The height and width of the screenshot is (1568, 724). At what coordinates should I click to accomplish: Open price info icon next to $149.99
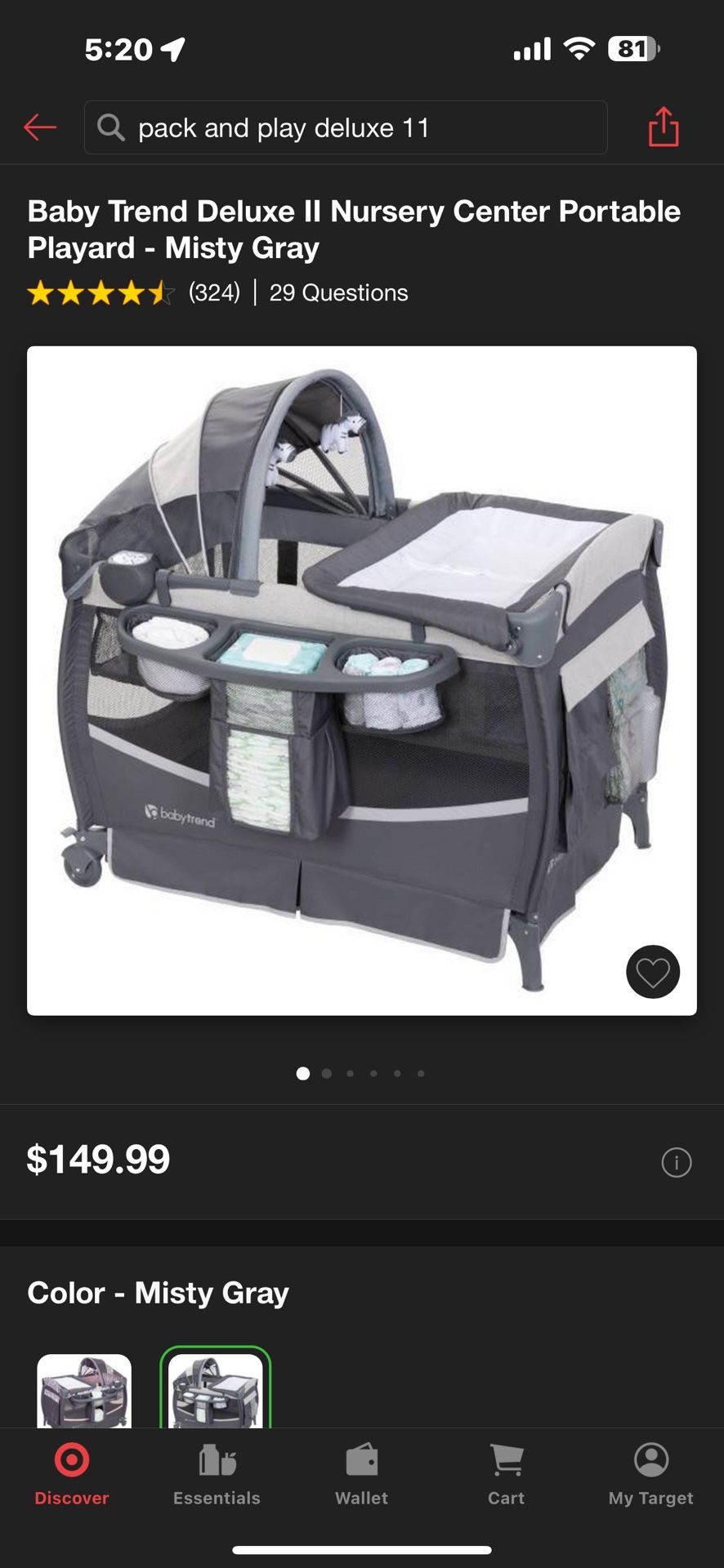tap(676, 1161)
